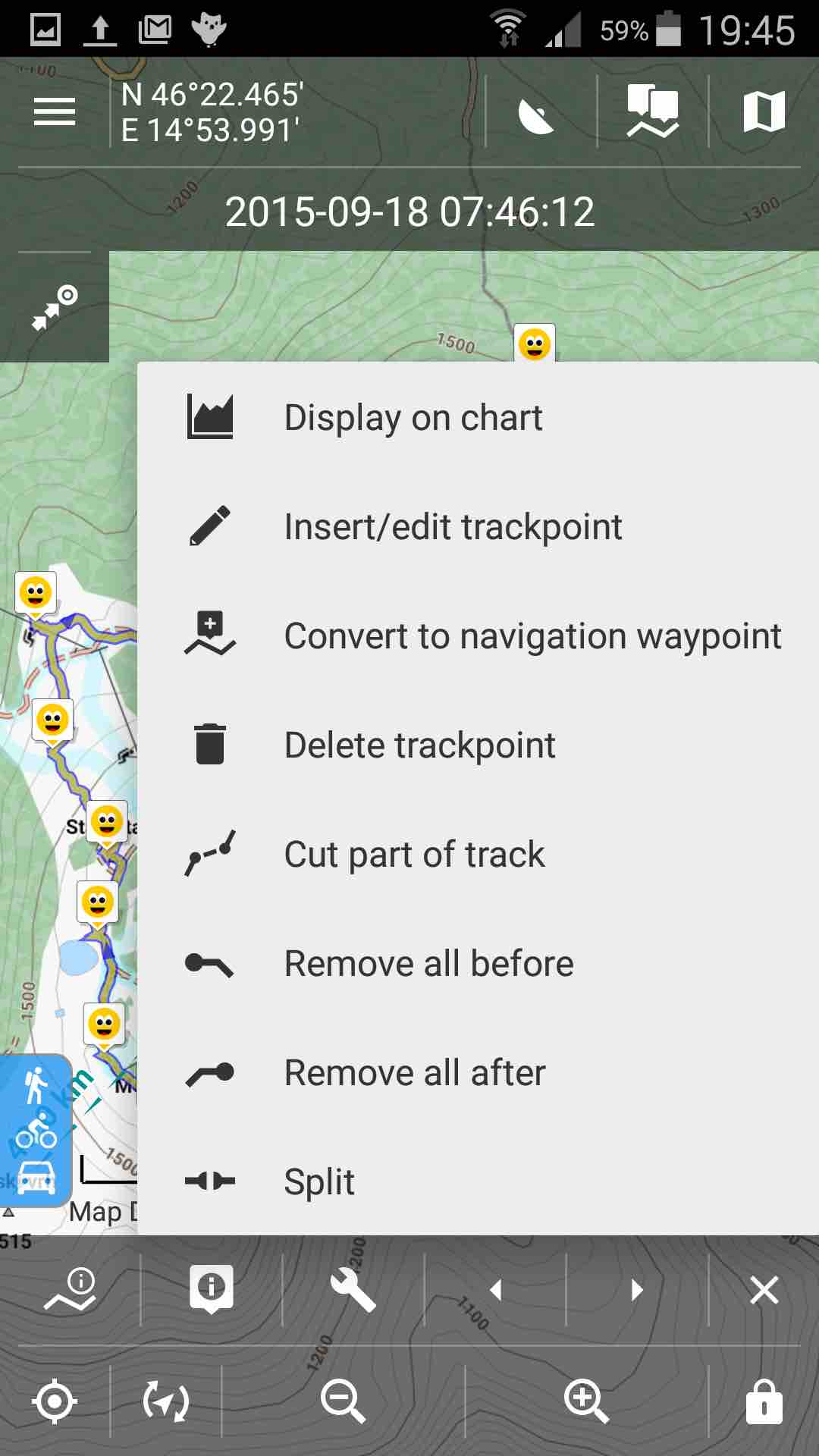Viewport: 819px width, 1456px height.
Task: Tap the lock icon
Action: (764, 1401)
